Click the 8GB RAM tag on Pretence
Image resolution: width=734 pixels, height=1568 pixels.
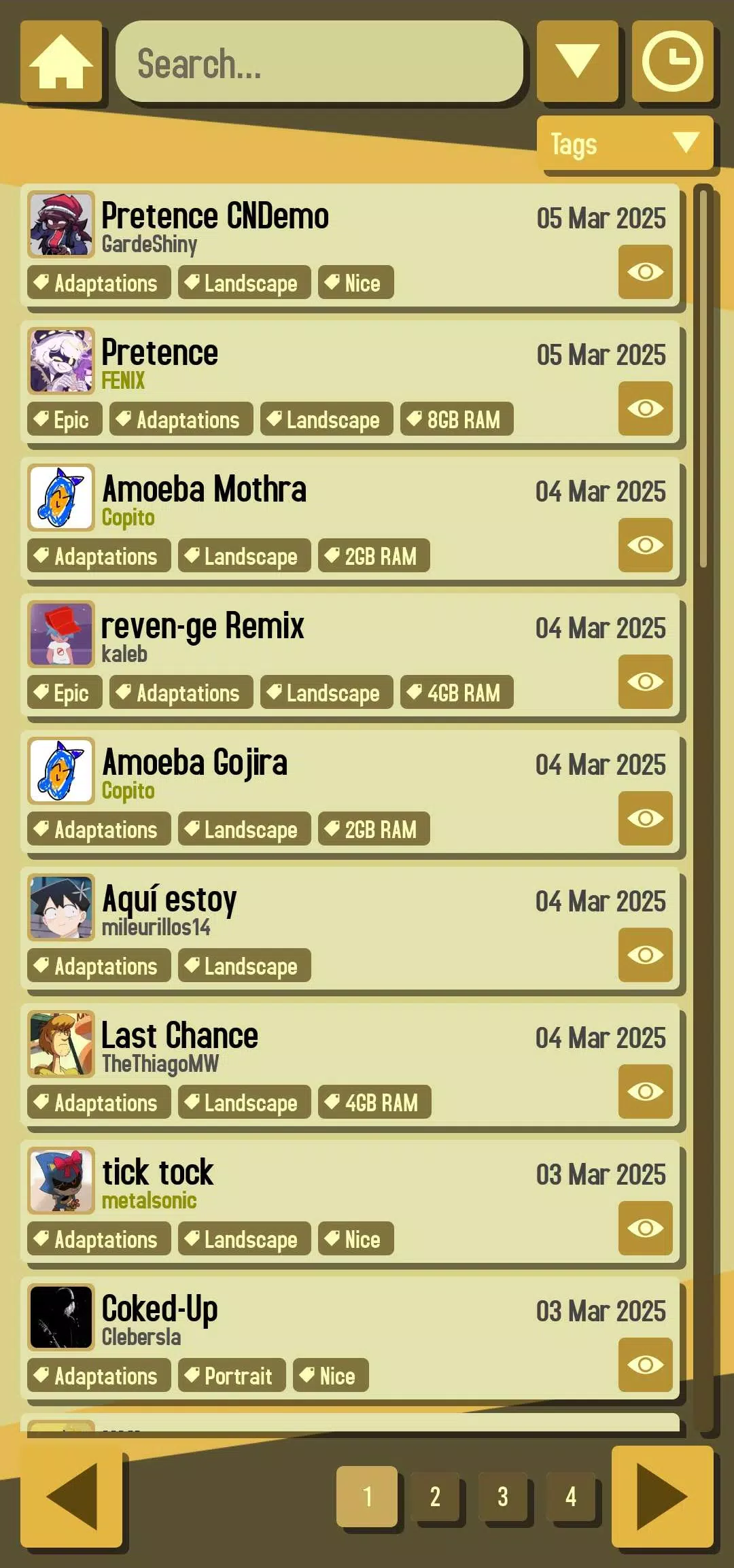(x=457, y=419)
